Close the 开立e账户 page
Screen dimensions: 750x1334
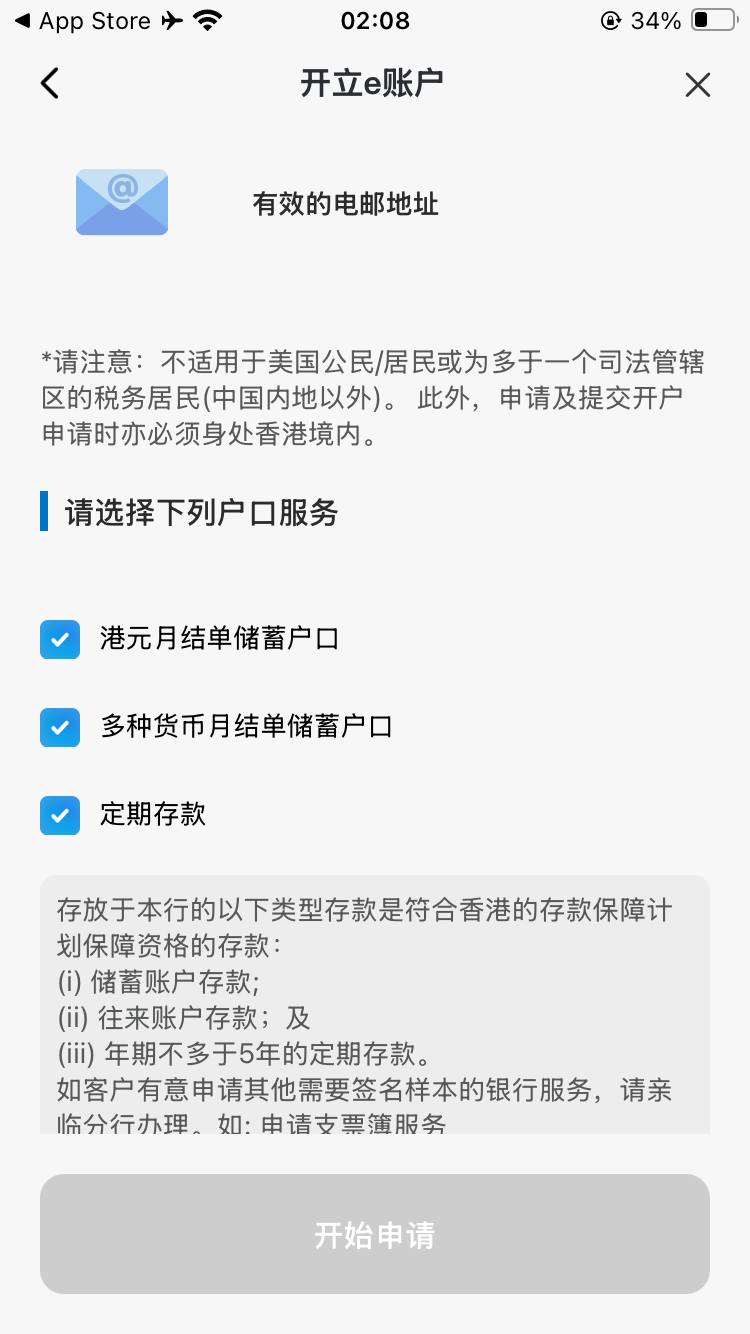click(697, 85)
